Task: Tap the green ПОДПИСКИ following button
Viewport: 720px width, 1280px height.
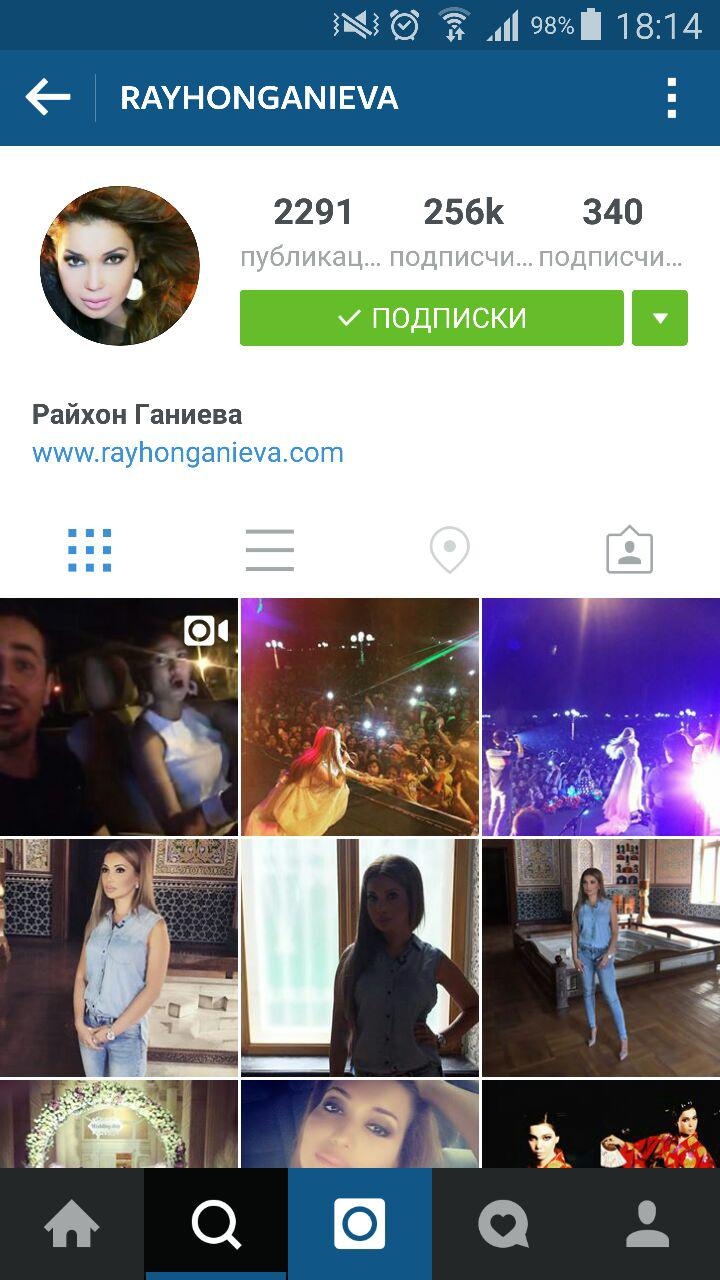Action: pos(431,318)
